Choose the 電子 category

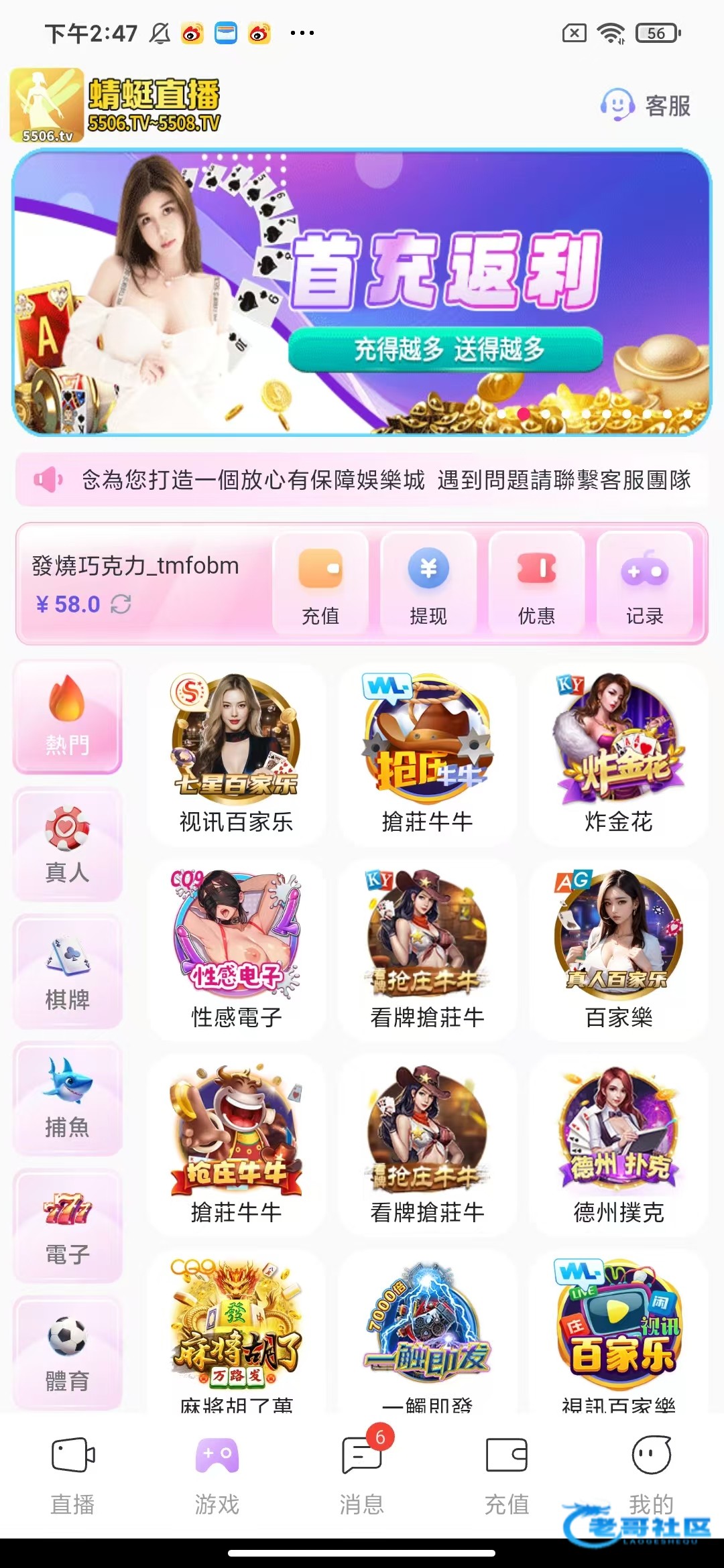(67, 1226)
